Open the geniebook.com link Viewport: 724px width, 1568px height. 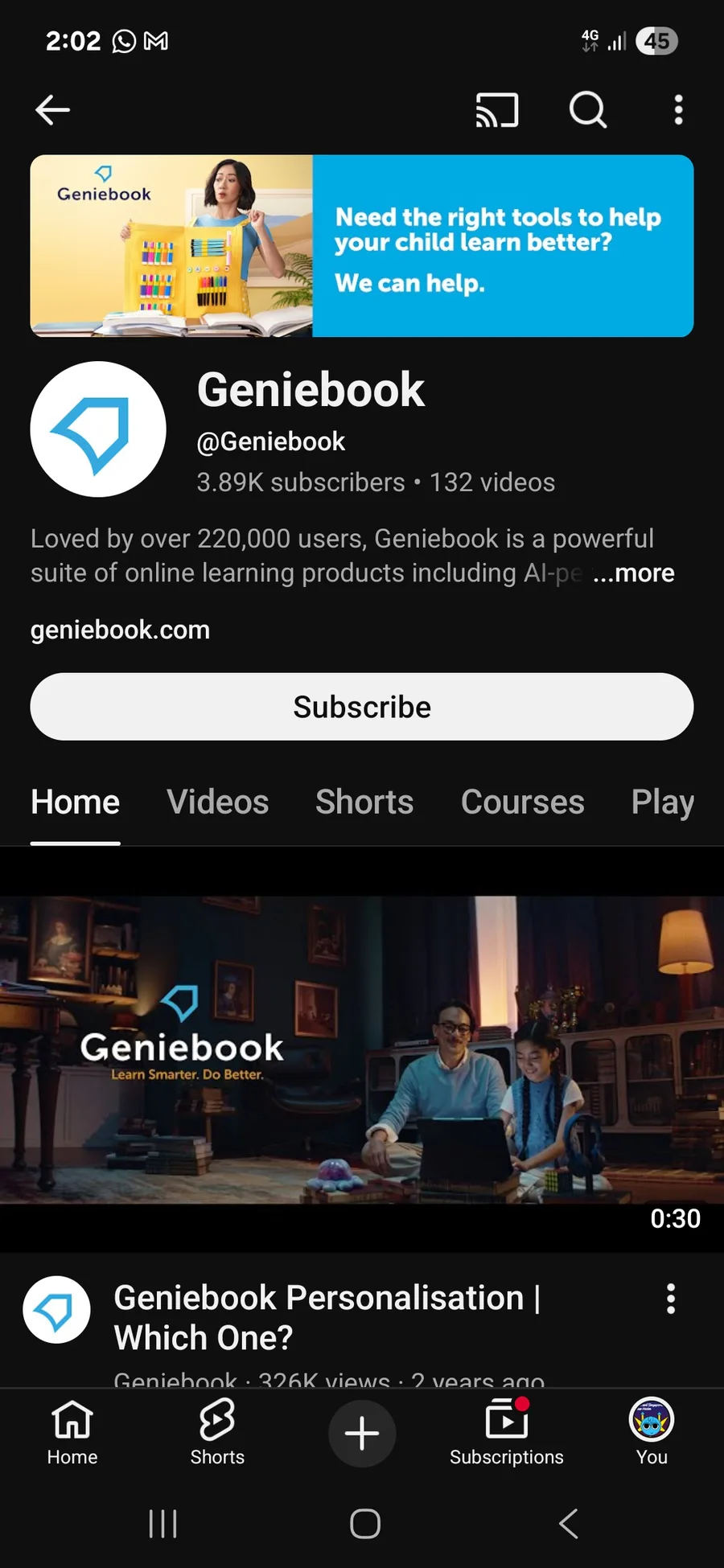(120, 630)
